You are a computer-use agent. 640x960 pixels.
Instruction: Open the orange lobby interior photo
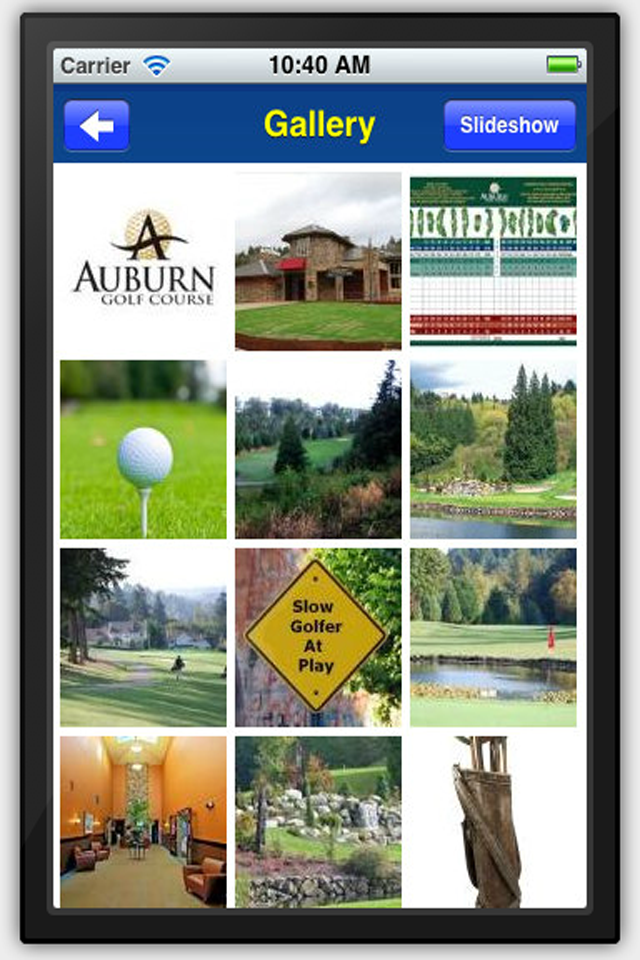pos(143,822)
